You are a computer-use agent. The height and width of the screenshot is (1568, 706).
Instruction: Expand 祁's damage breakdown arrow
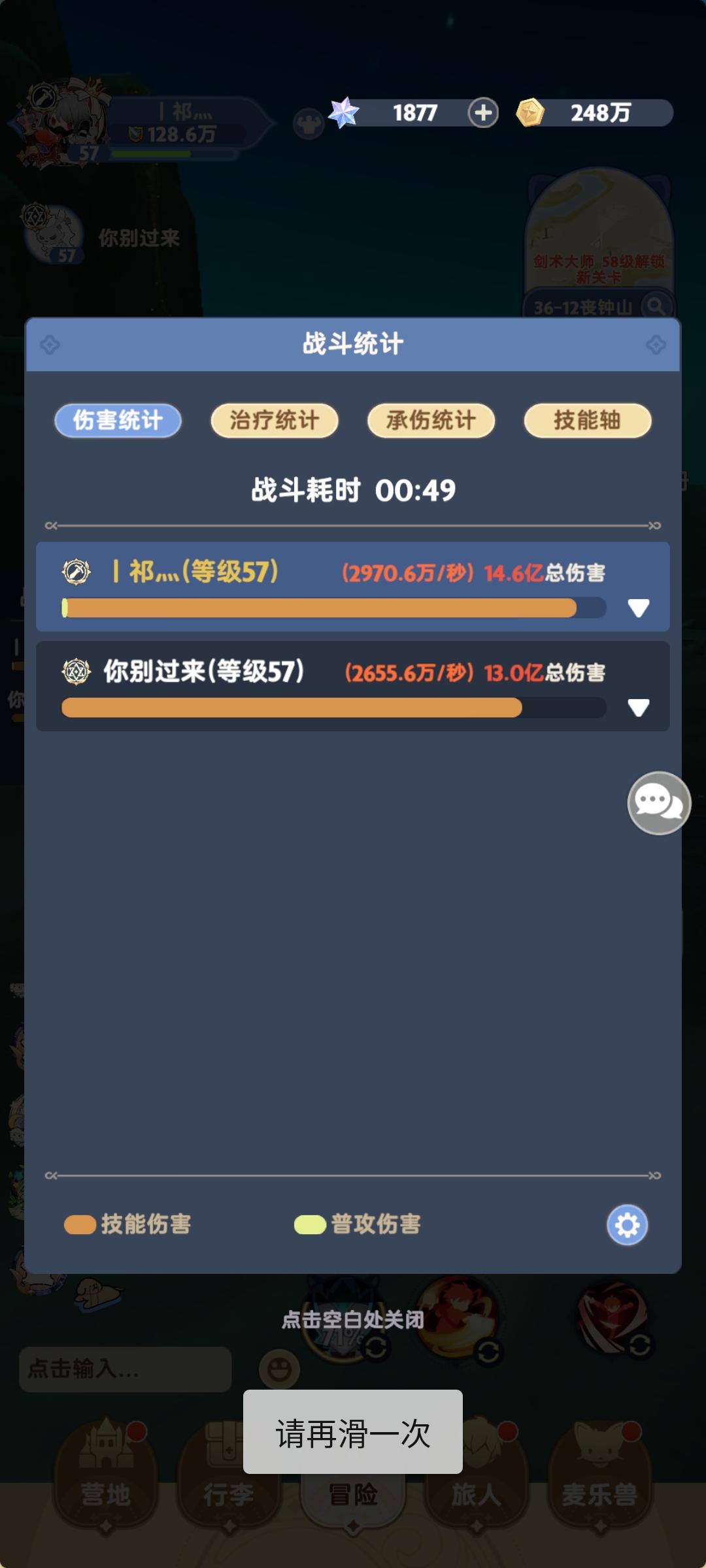pos(638,608)
